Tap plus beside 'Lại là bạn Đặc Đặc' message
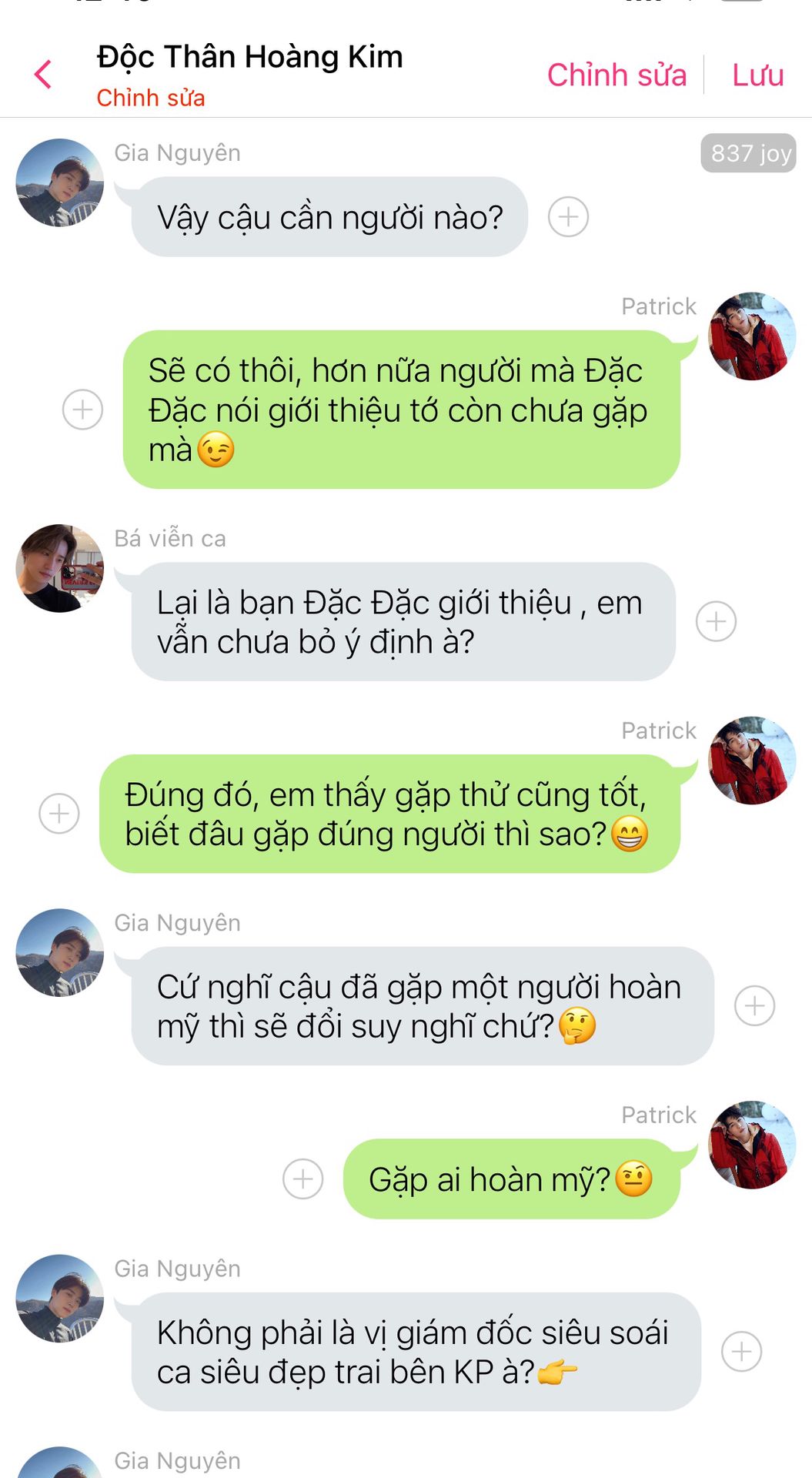The width and height of the screenshot is (812, 1478). click(x=717, y=621)
